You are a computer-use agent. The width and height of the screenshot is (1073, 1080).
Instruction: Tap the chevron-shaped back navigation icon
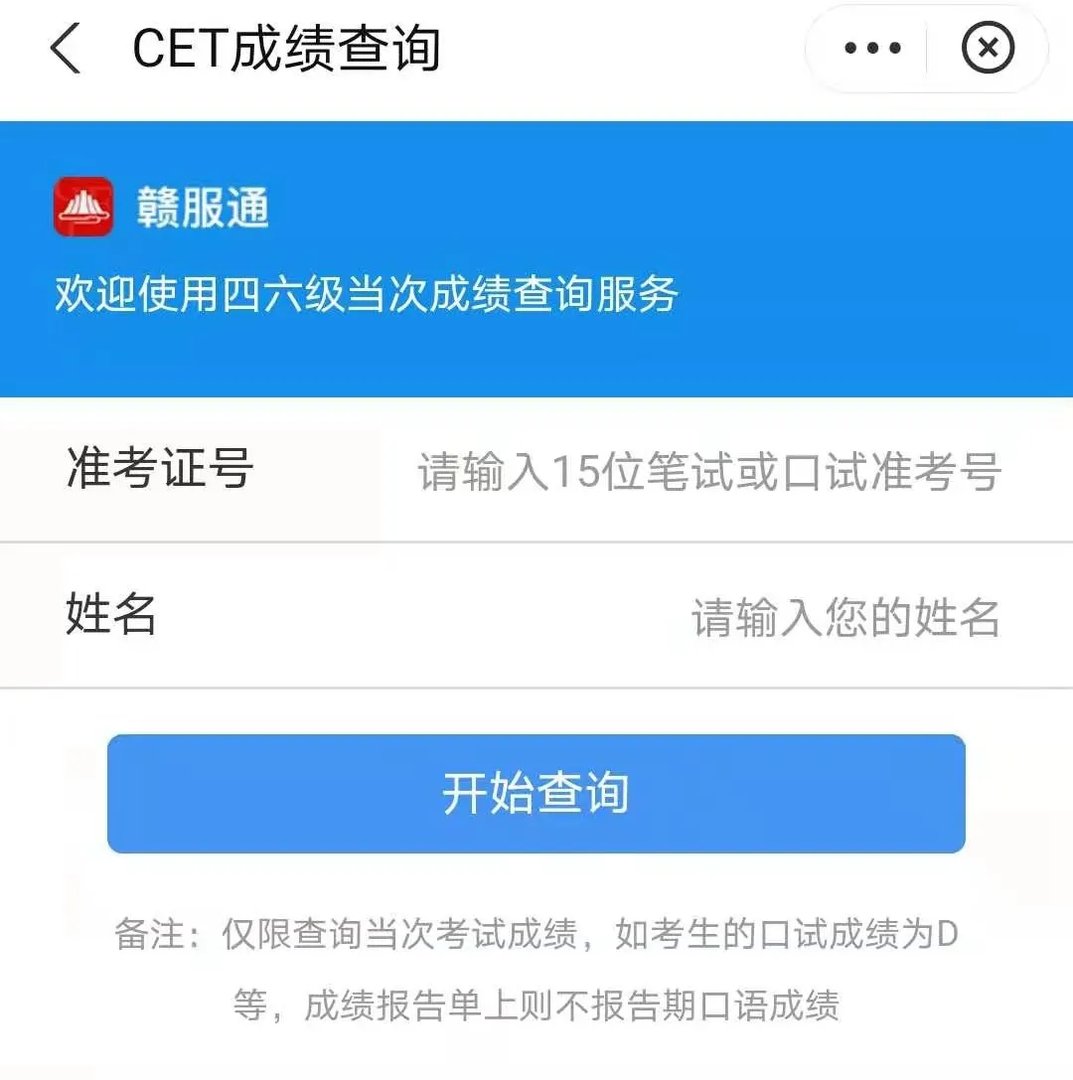coord(62,48)
